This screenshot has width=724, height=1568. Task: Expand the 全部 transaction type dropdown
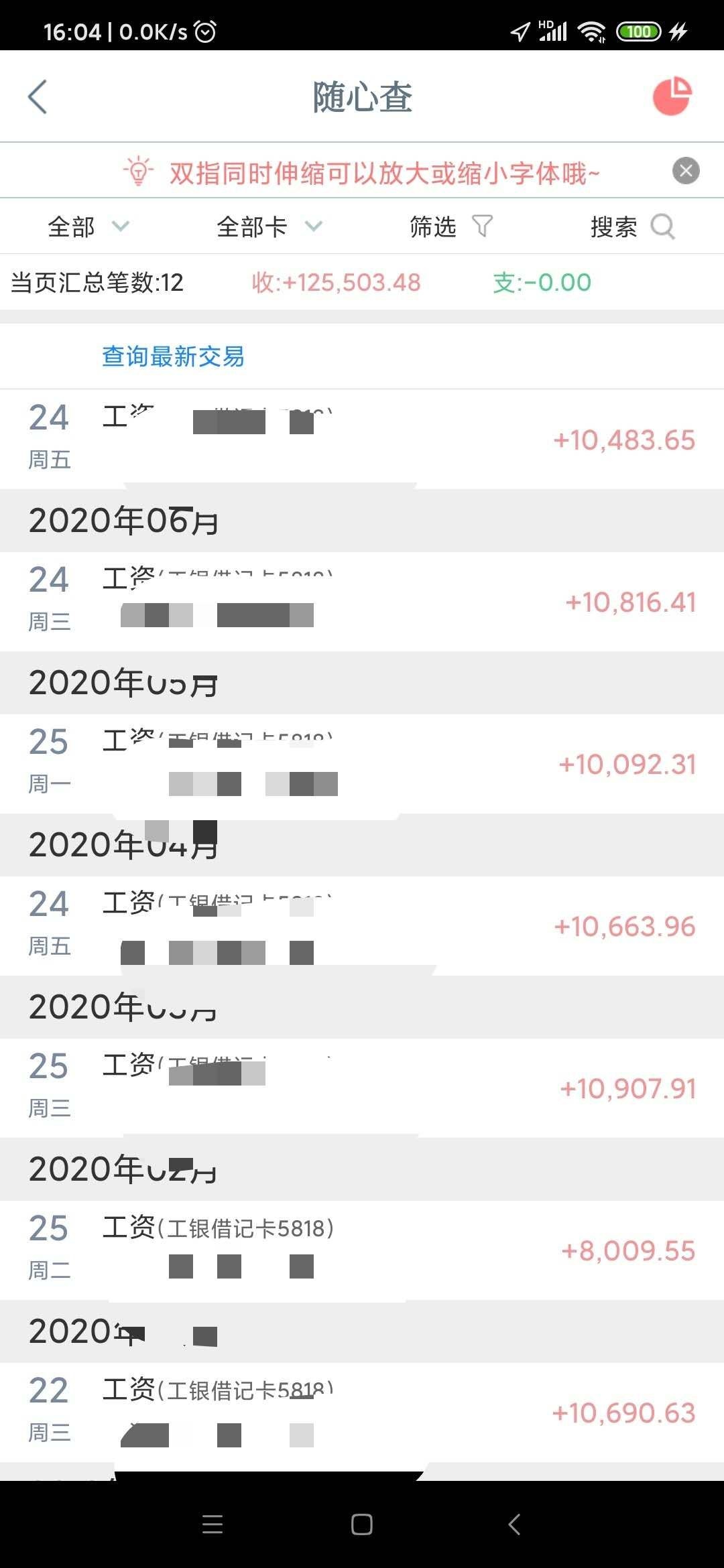88,226
